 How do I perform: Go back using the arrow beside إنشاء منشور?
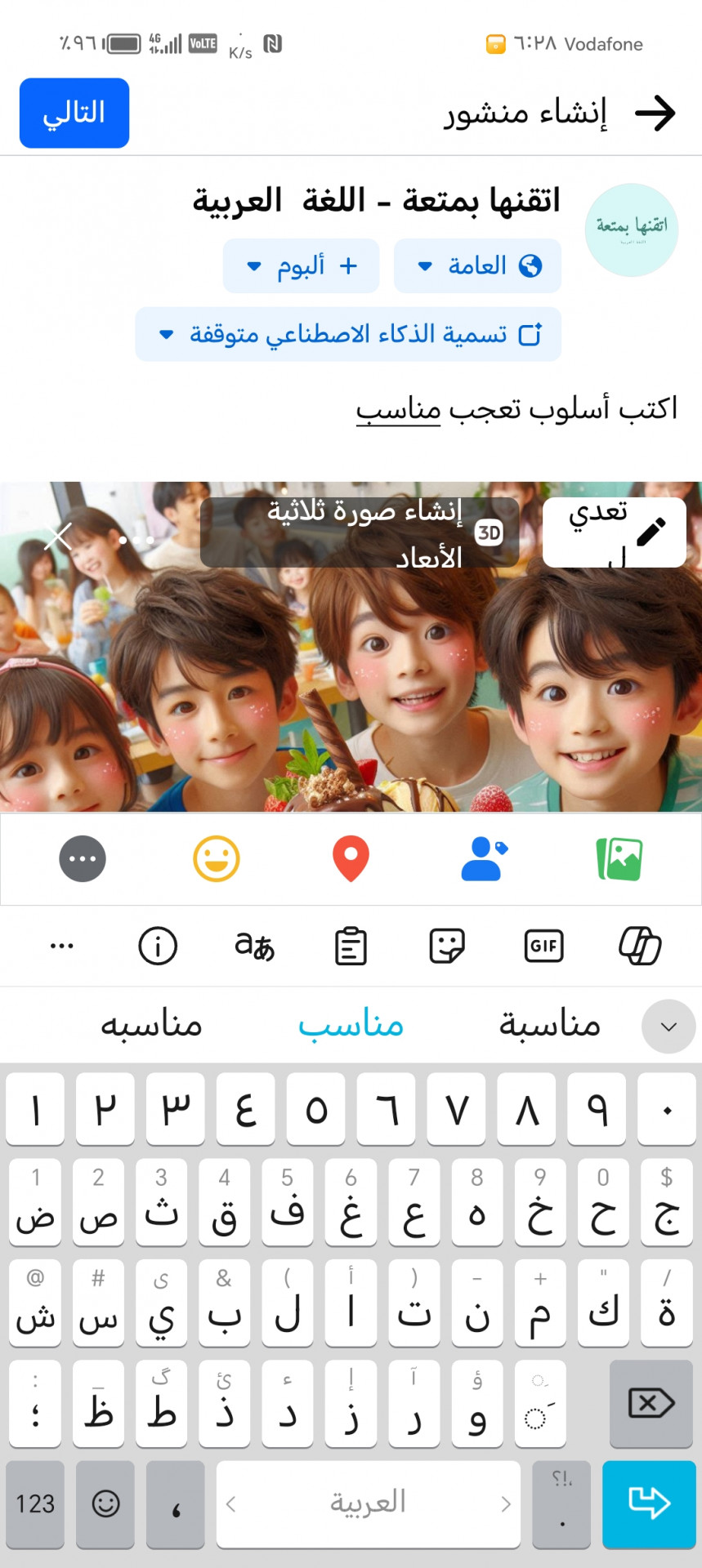point(655,113)
